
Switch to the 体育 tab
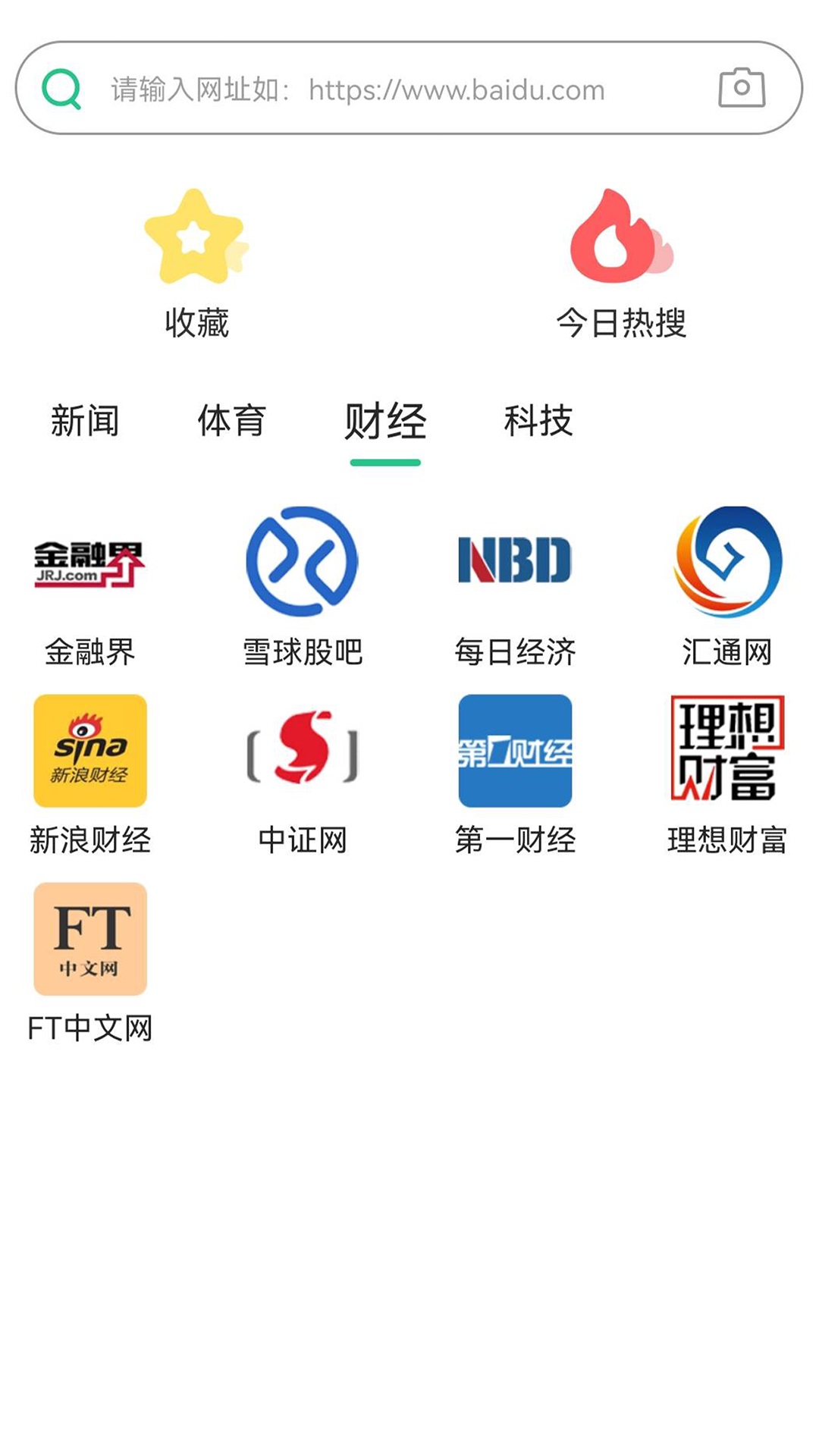tap(231, 422)
